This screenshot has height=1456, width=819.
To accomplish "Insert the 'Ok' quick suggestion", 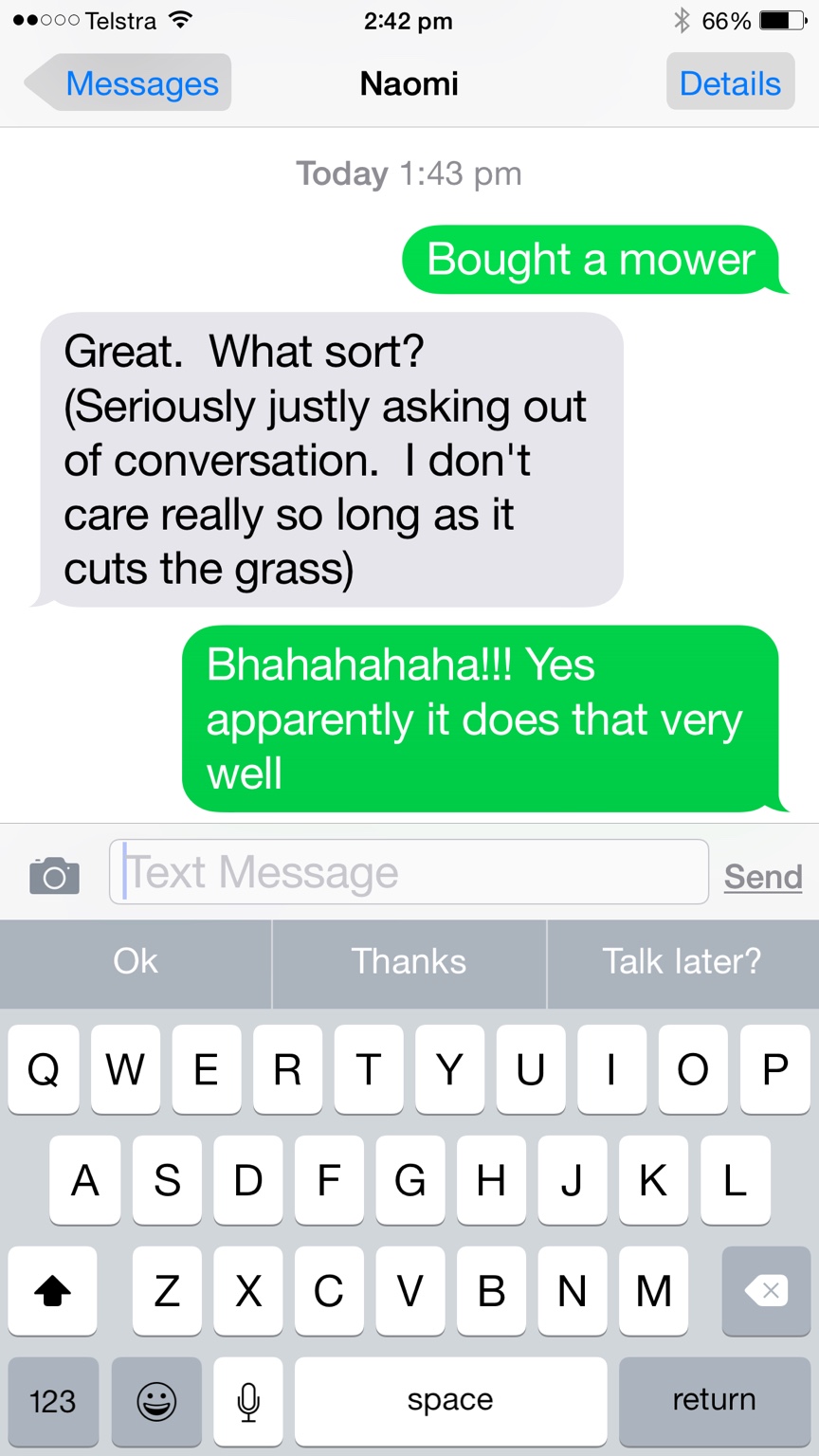I will click(x=136, y=961).
